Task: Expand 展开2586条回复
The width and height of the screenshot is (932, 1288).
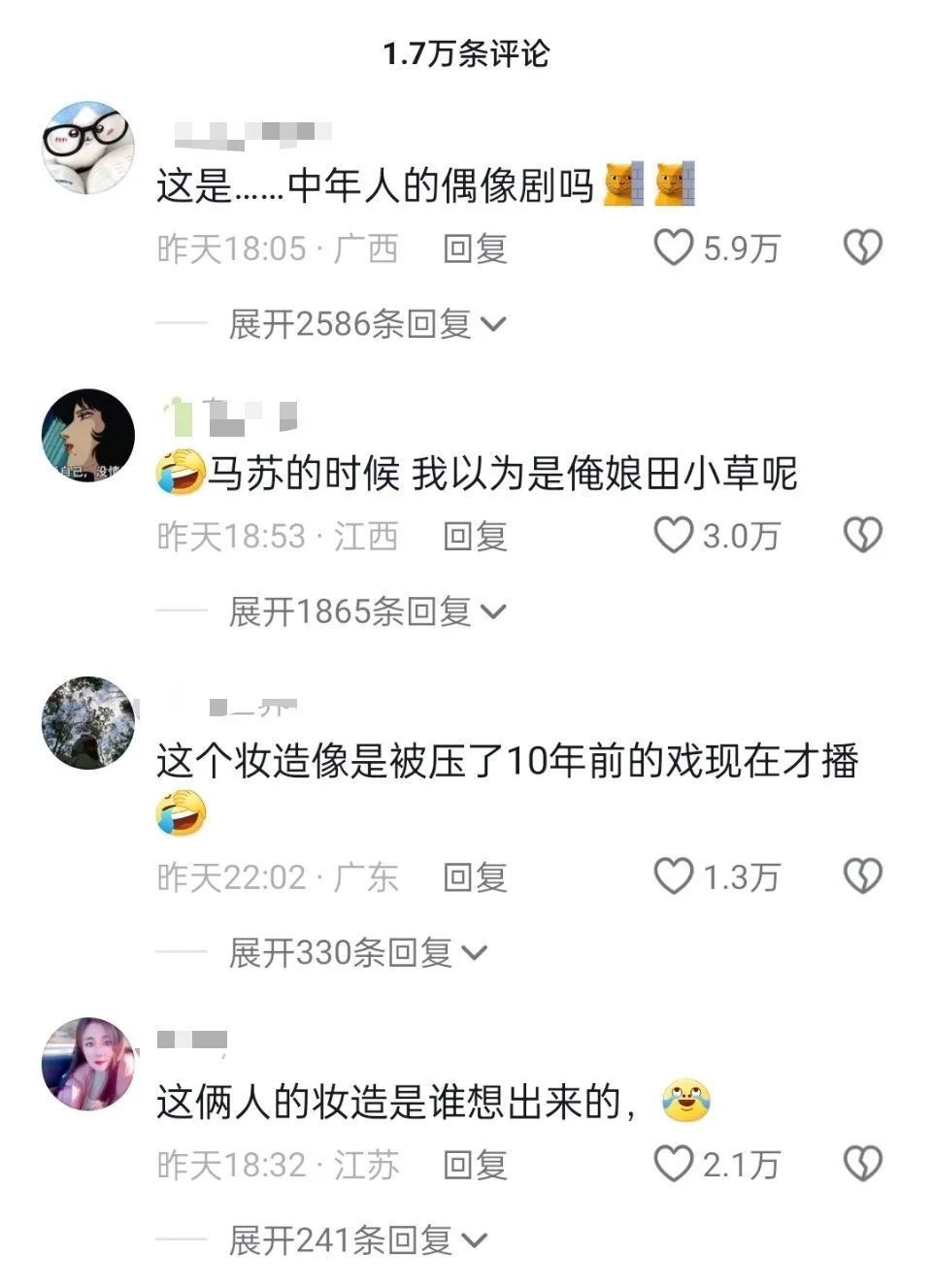Action: click(x=367, y=324)
